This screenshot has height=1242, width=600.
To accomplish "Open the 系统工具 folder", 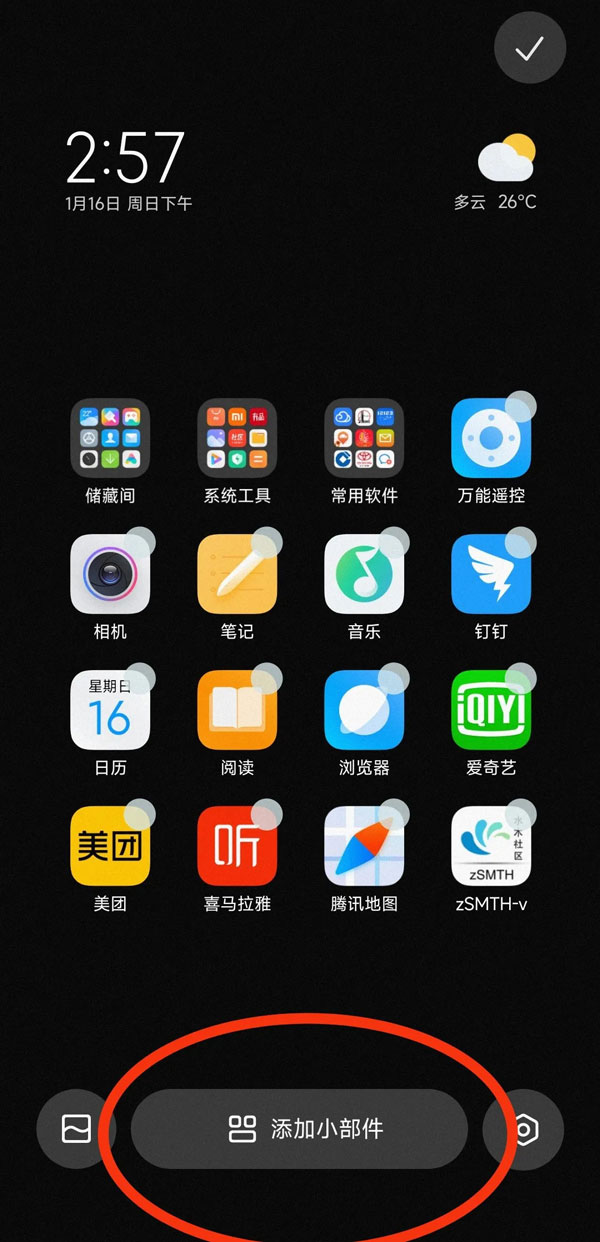I will [237, 438].
